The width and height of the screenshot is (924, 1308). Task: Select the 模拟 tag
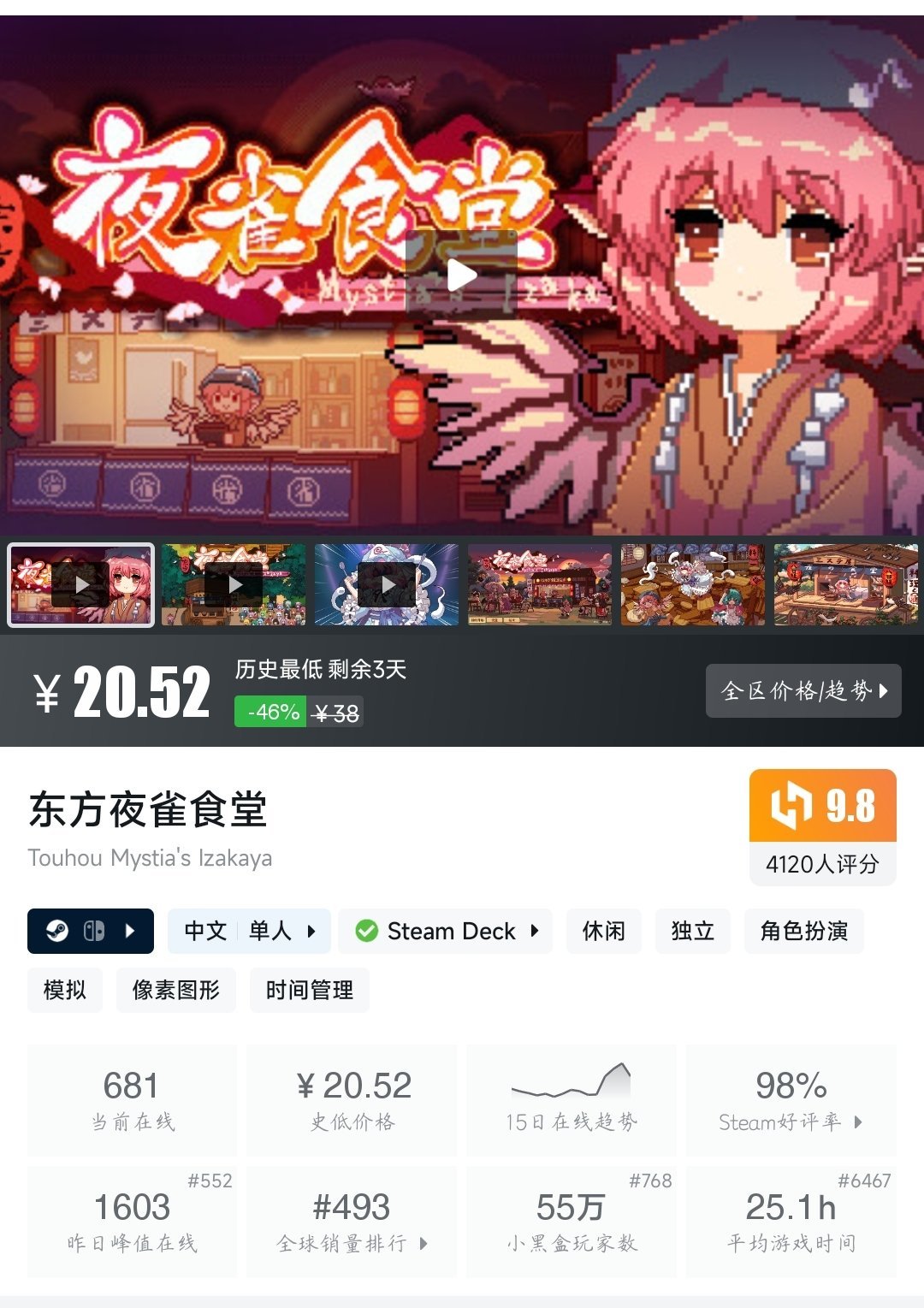[x=64, y=991]
